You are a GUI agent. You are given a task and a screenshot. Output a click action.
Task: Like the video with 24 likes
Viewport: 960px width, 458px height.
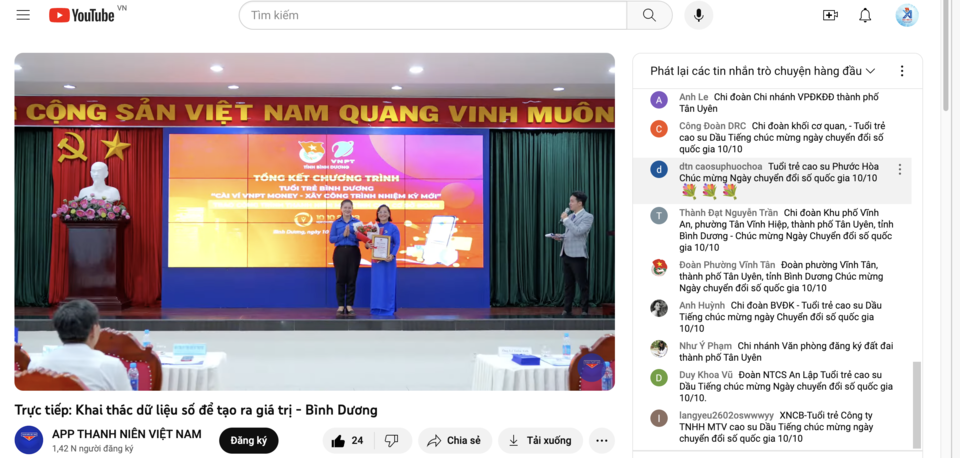347,440
